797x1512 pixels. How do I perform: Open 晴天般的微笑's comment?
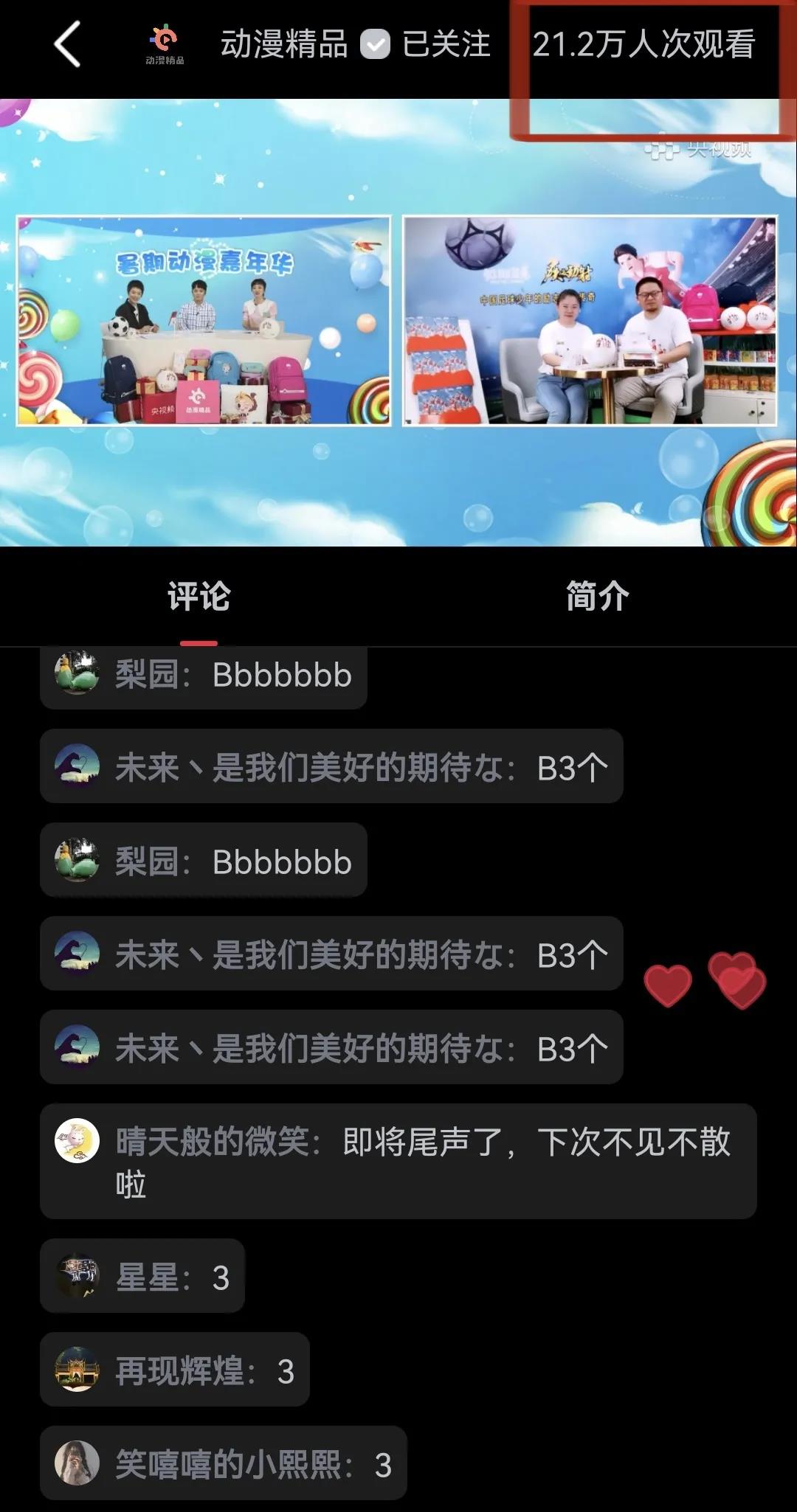(398, 1161)
